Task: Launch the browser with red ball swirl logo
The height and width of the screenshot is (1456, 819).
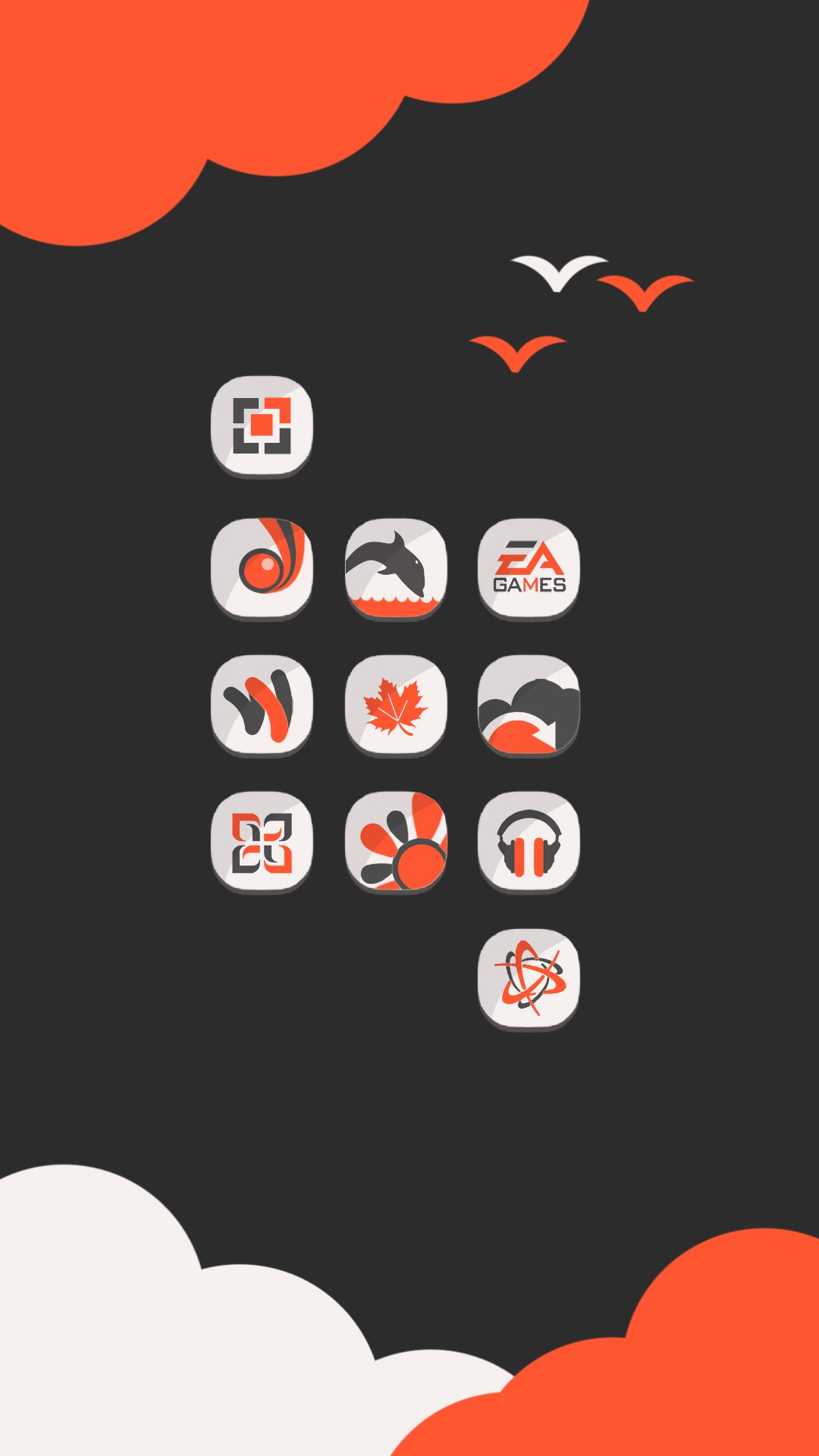Action: [263, 569]
